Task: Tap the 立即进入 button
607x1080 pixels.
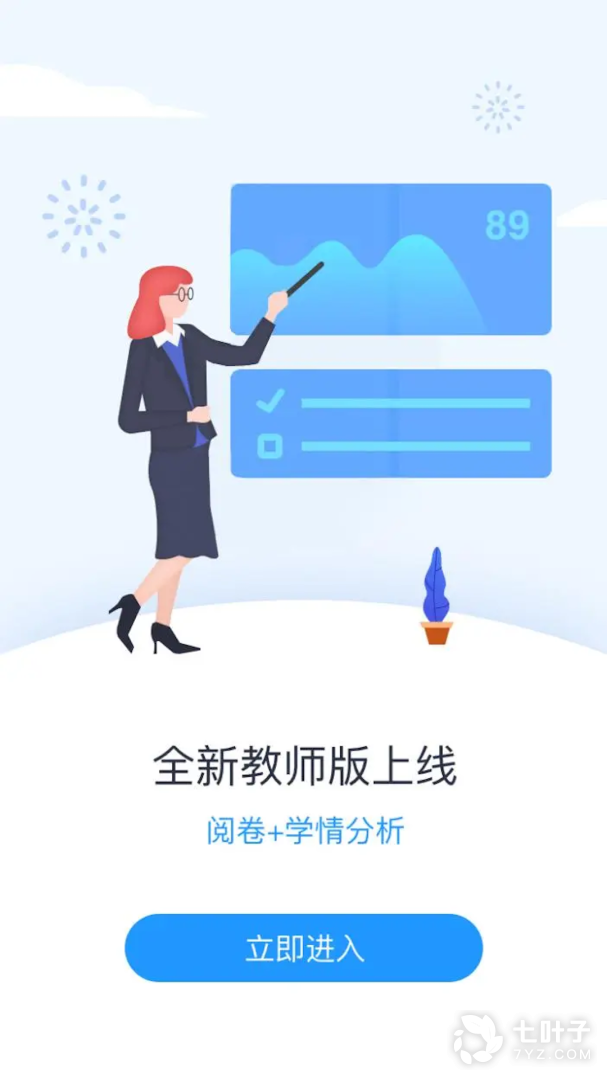Action: 303,948
